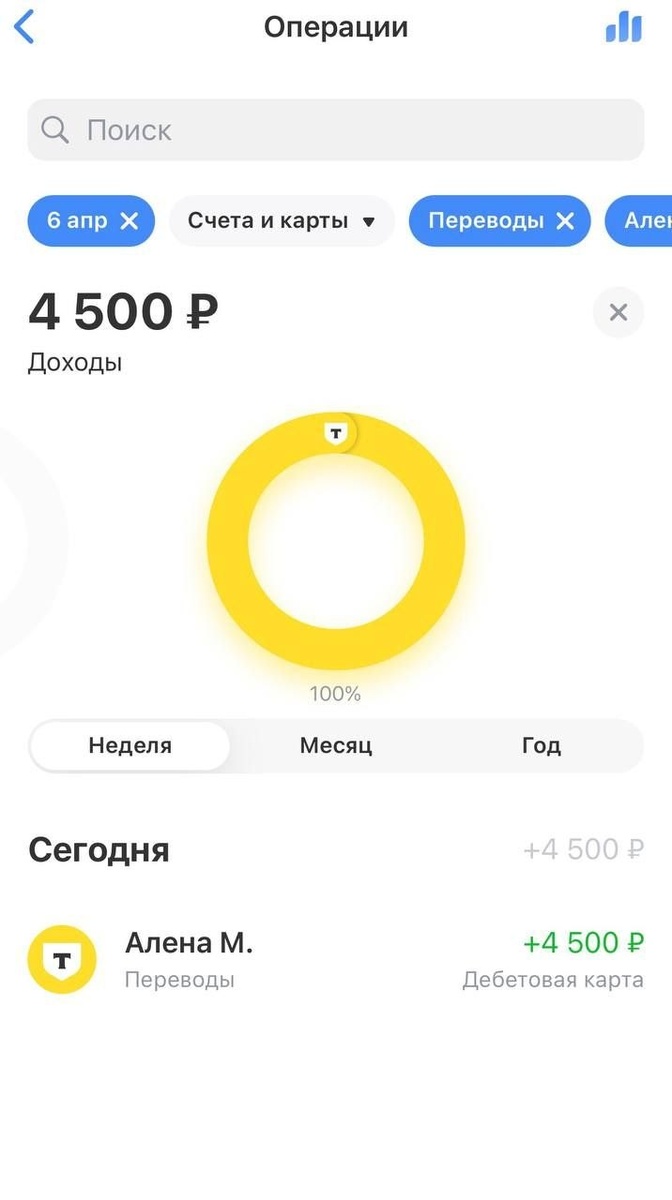The image size is (672, 1200).
Task: Remove the Переводы filter chip
Action: pos(565,221)
